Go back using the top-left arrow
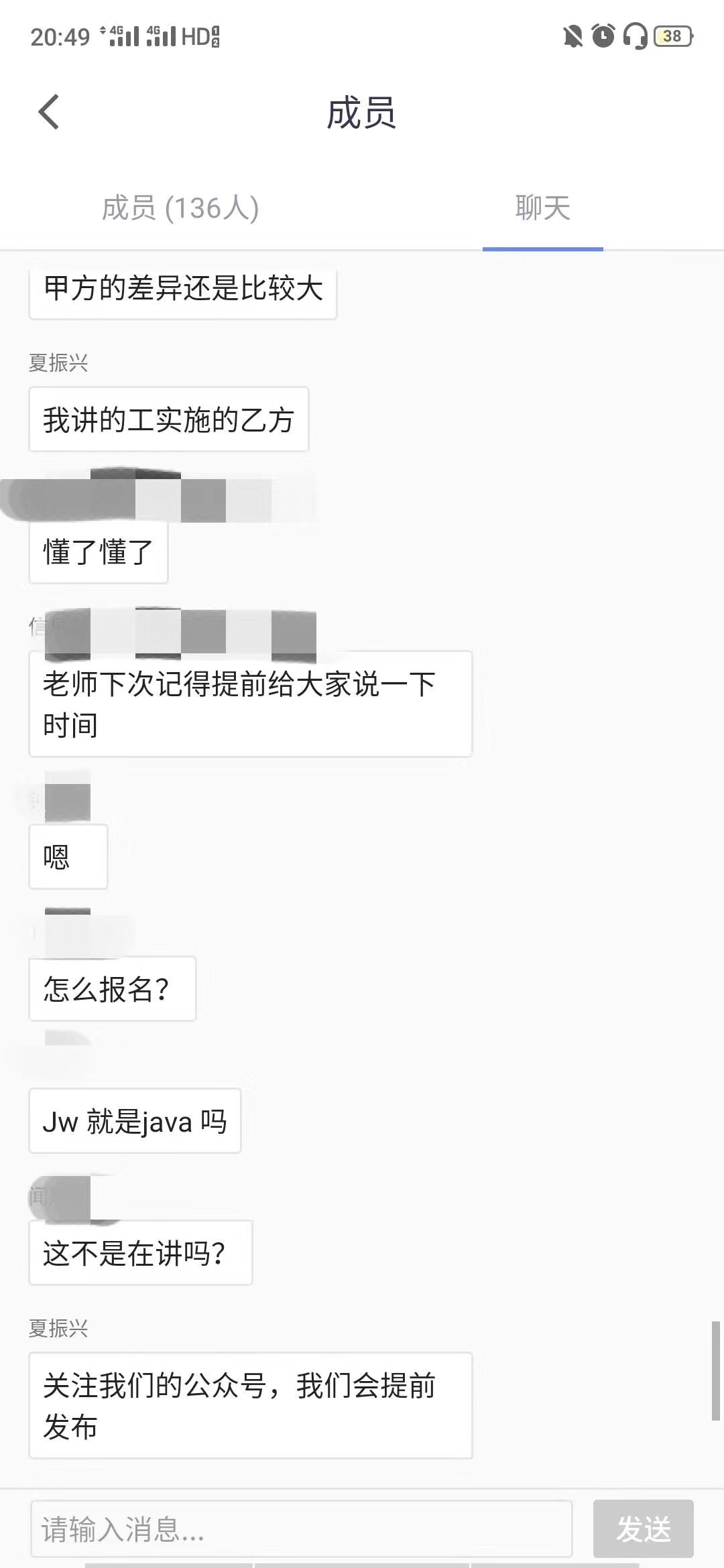The image size is (724, 1568). pos(49,112)
